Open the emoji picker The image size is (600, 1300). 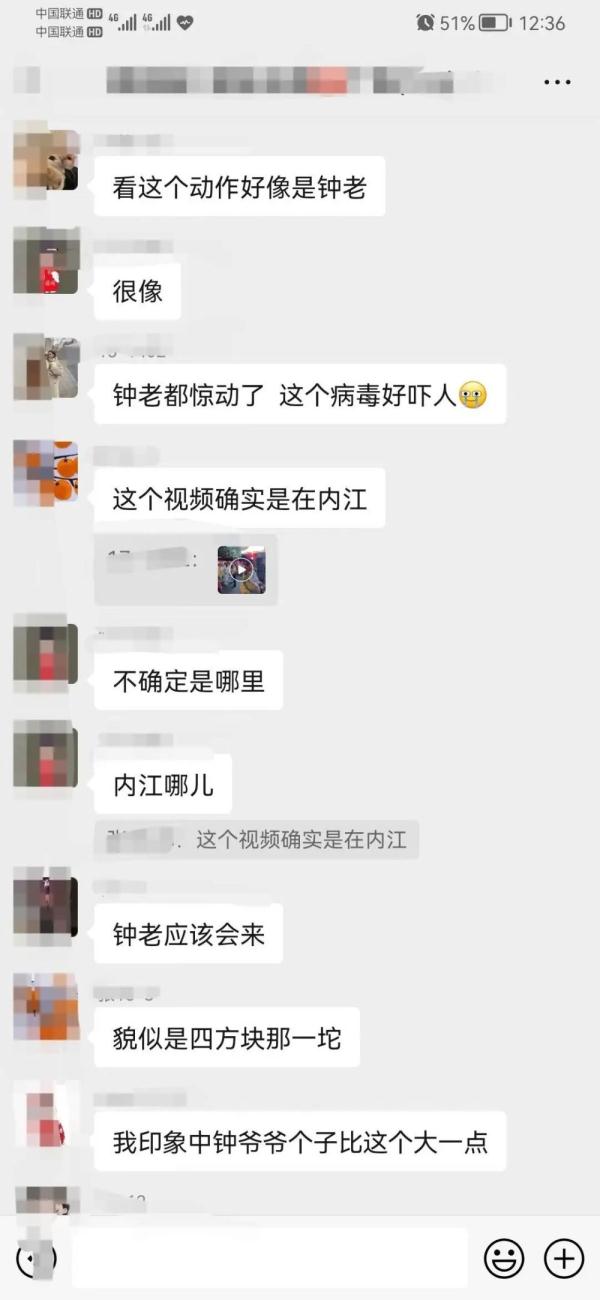504,1257
